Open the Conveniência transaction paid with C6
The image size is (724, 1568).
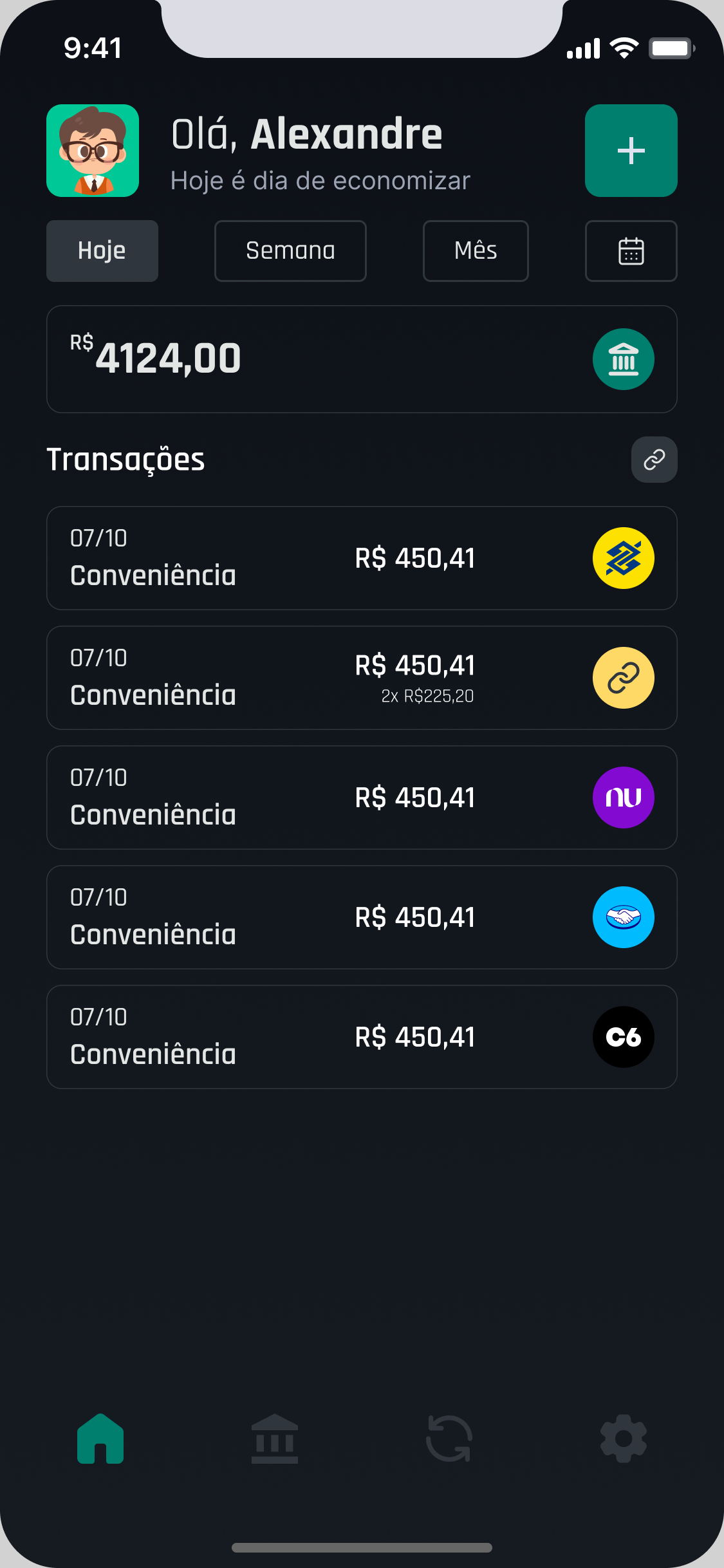pyautogui.click(x=360, y=1037)
